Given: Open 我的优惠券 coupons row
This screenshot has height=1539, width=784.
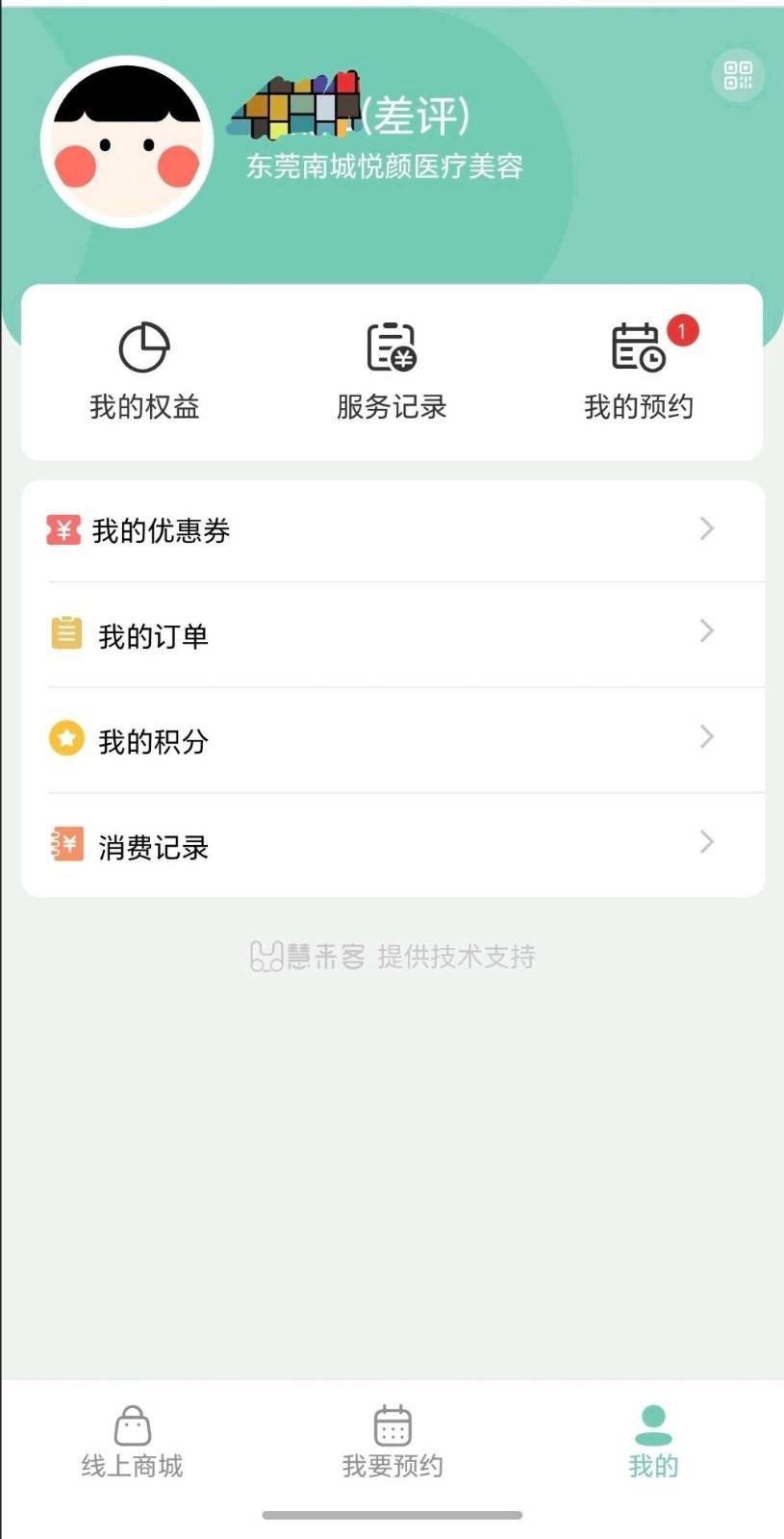Looking at the screenshot, I should tap(392, 530).
